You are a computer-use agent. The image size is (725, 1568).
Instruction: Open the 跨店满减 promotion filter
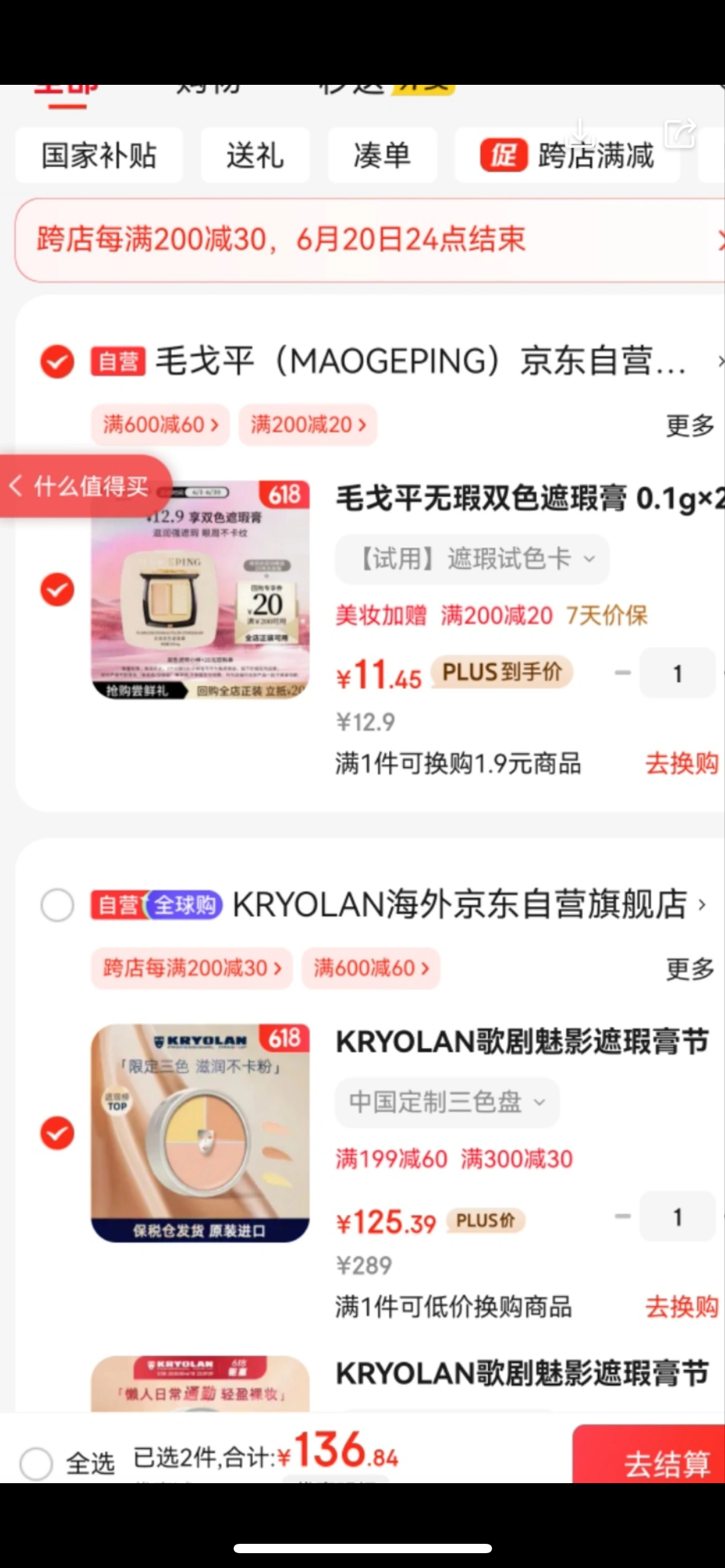567,155
